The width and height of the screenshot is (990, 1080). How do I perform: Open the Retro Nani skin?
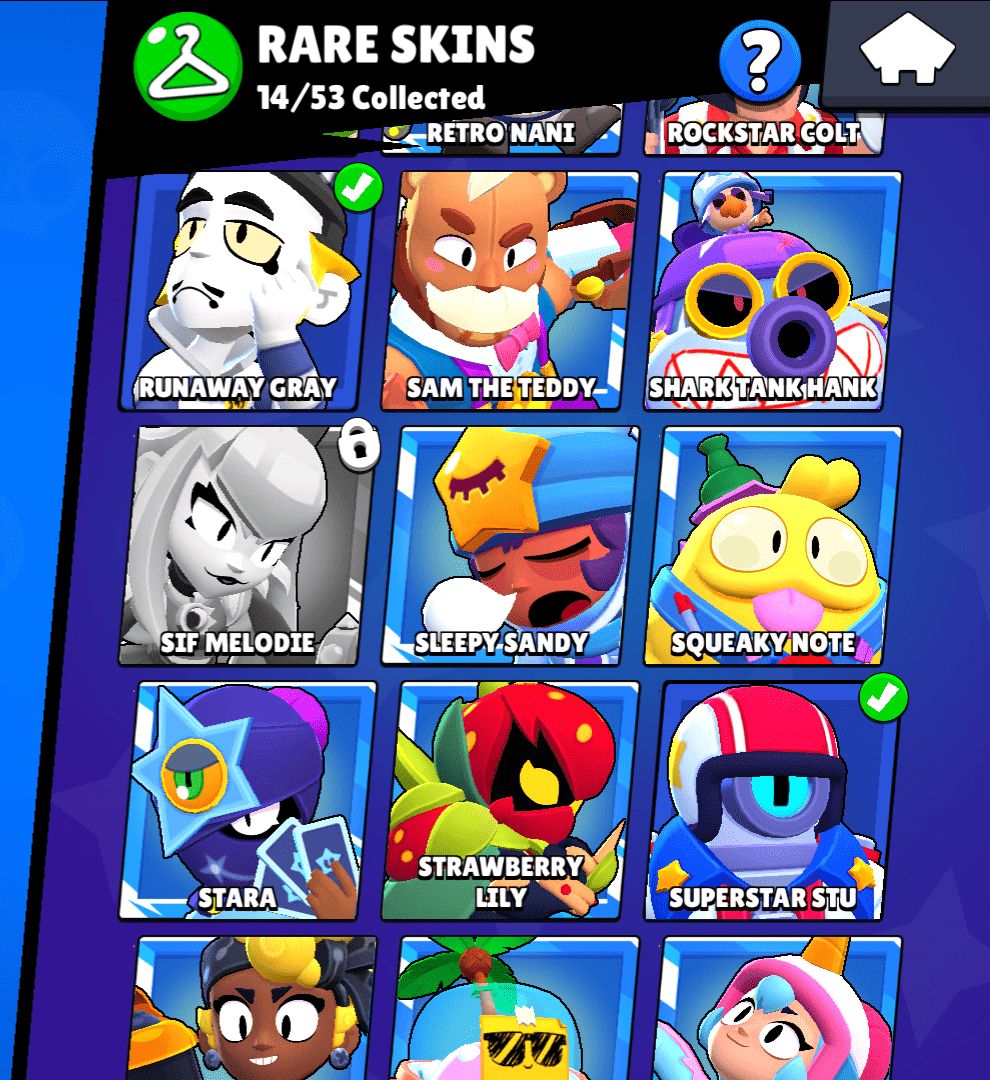(500, 132)
